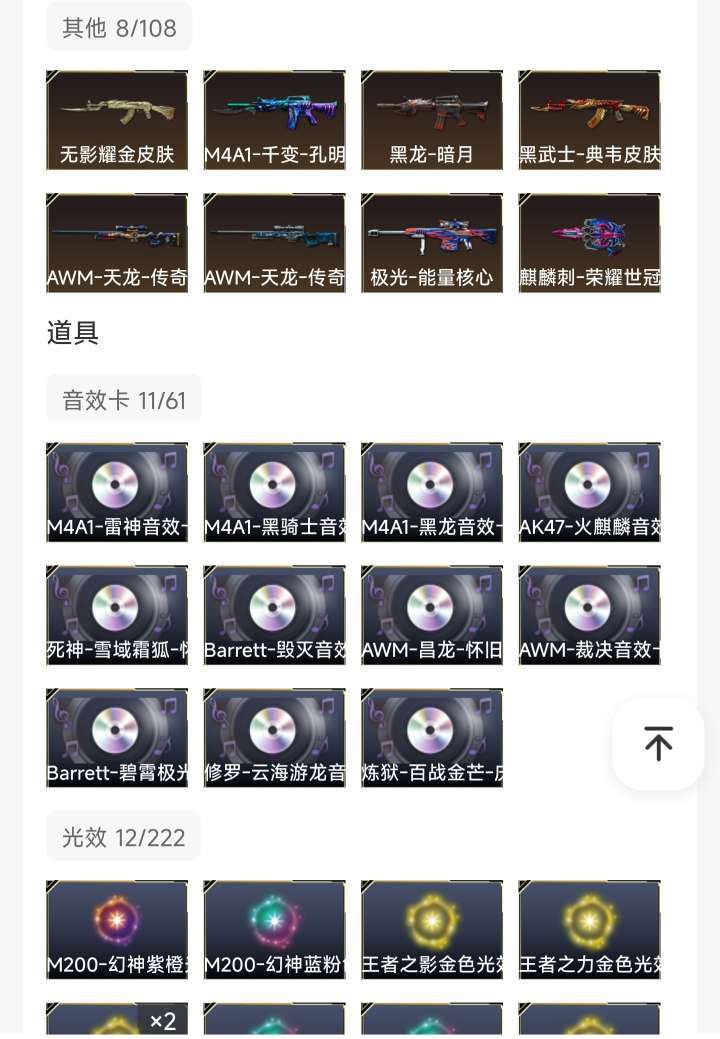Image resolution: width=720 pixels, height=1039 pixels.
Task: Open the M4A1-雷神音效 sound card
Action: tap(116, 490)
